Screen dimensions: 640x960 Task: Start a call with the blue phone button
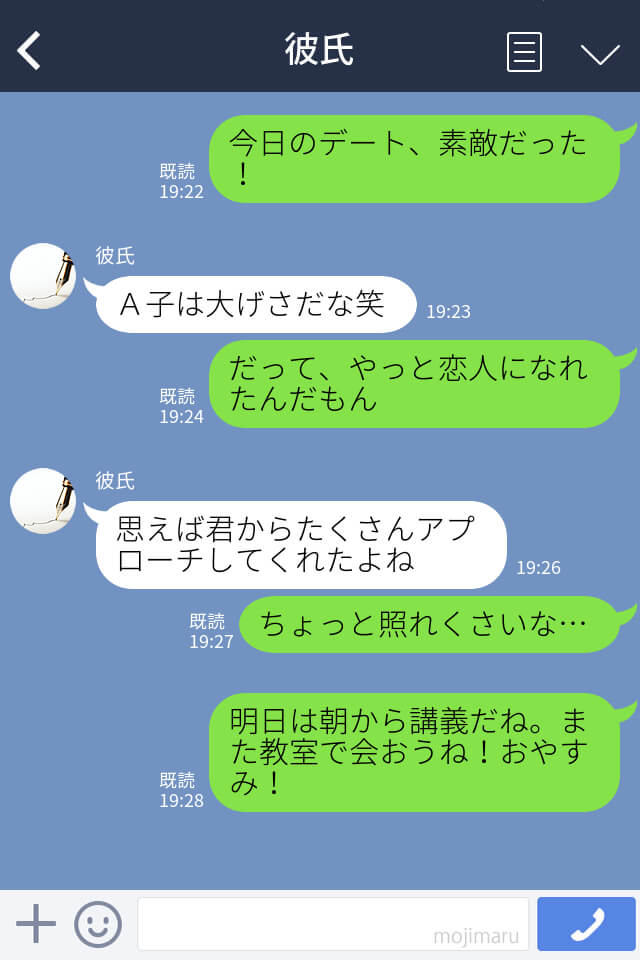click(x=586, y=924)
